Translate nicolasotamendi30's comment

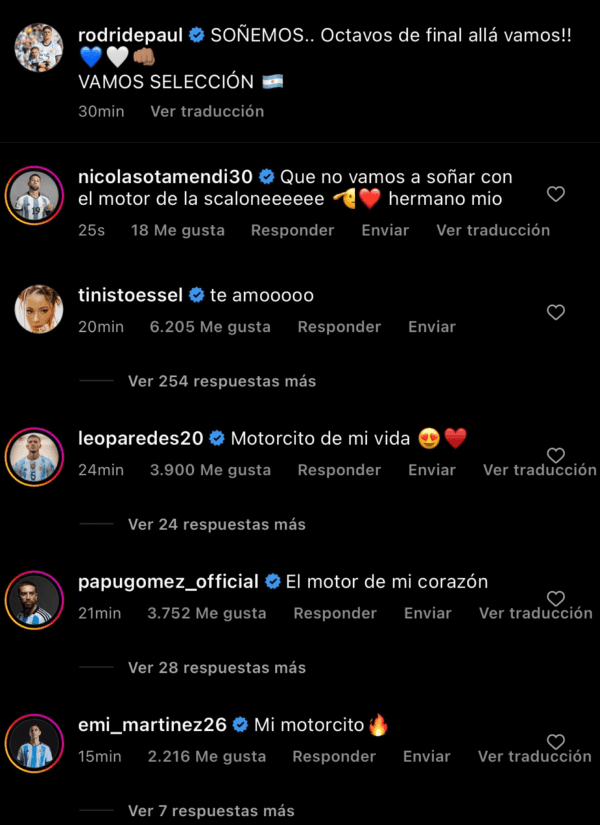point(492,230)
